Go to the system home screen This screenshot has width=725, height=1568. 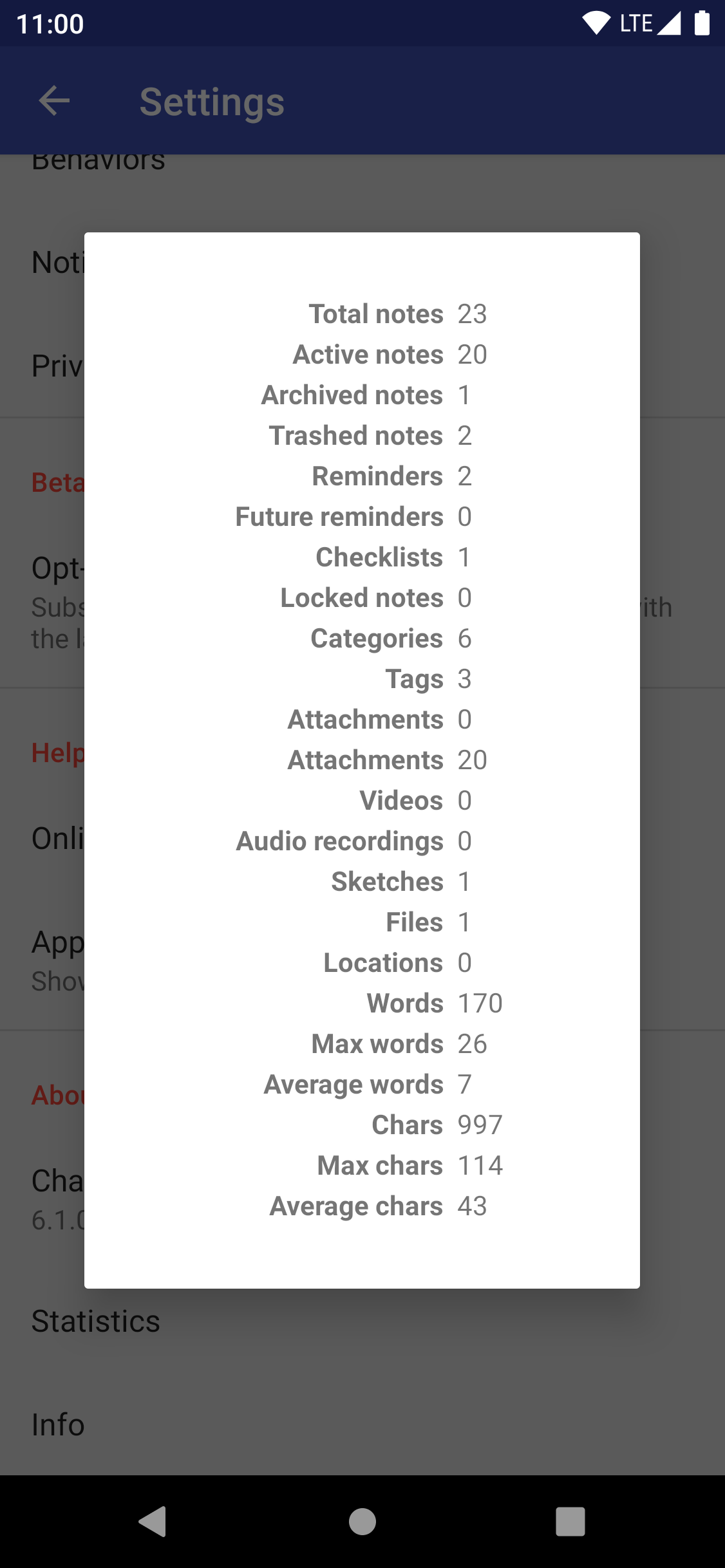pyautogui.click(x=362, y=1522)
